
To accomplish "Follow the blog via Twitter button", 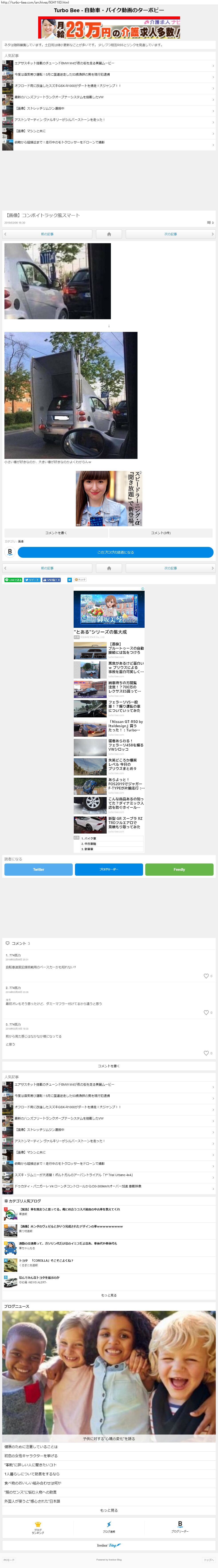I will tap(38, 869).
